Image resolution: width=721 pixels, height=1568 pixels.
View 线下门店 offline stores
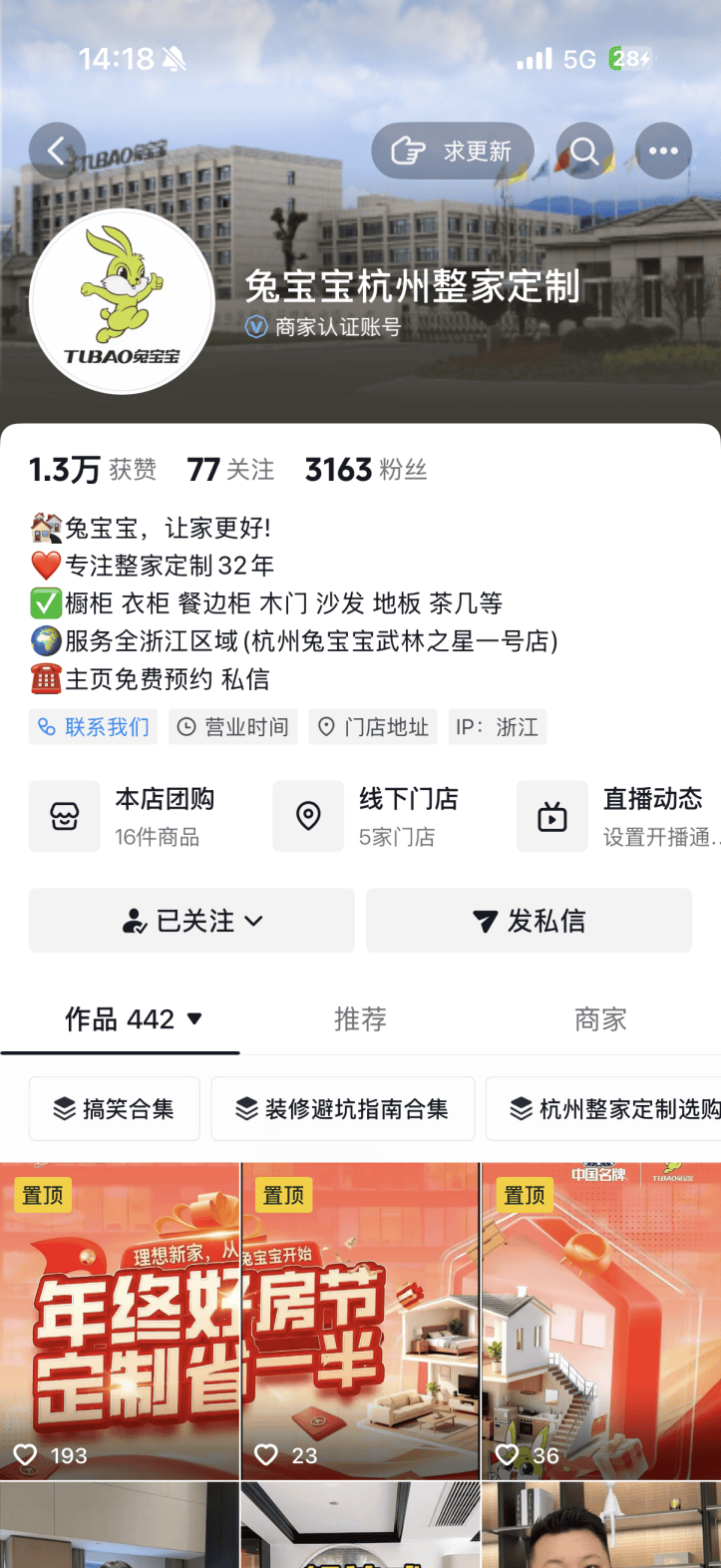[384, 816]
